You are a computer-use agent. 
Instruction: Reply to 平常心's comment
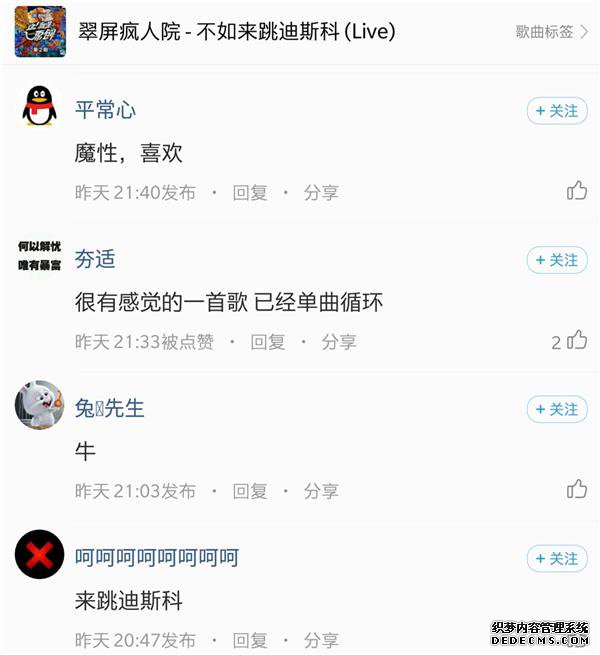(x=250, y=193)
